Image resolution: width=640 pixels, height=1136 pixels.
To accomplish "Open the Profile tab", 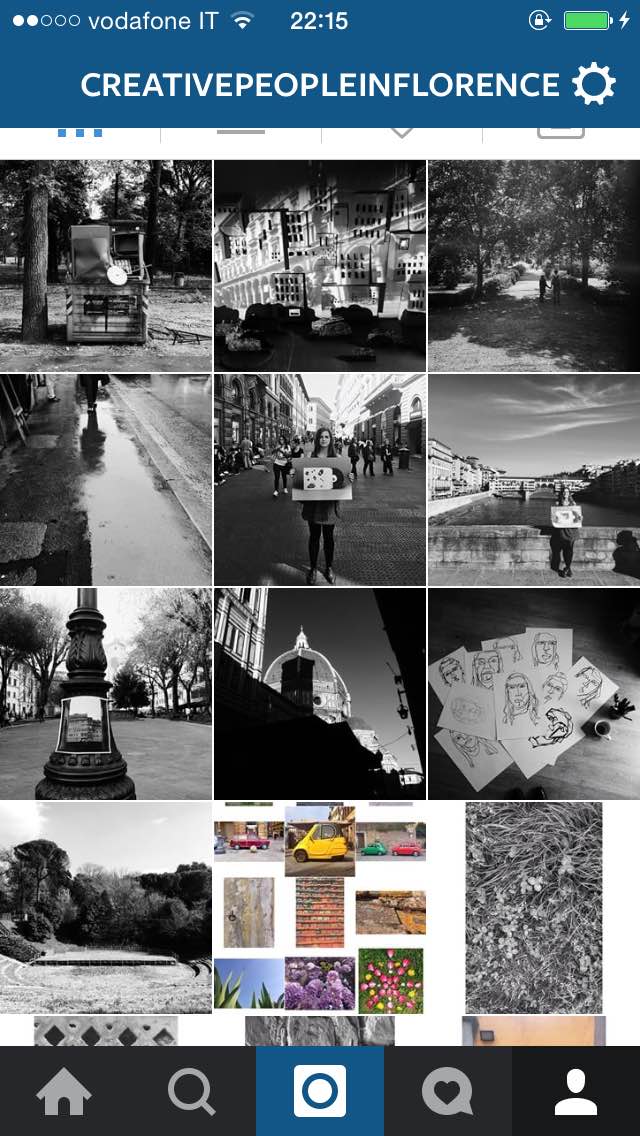I will (x=576, y=1091).
